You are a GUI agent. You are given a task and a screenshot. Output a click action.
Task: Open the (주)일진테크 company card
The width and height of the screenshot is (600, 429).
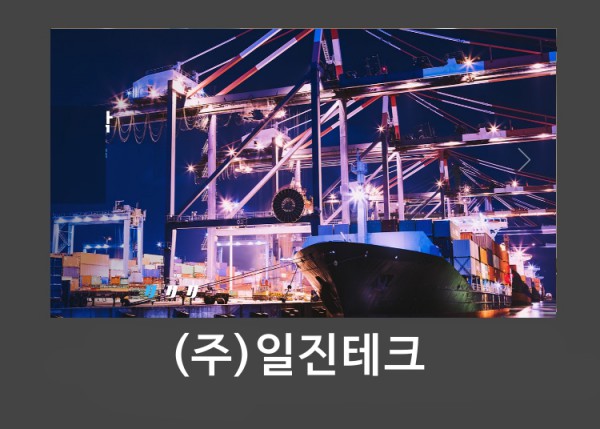(x=300, y=354)
